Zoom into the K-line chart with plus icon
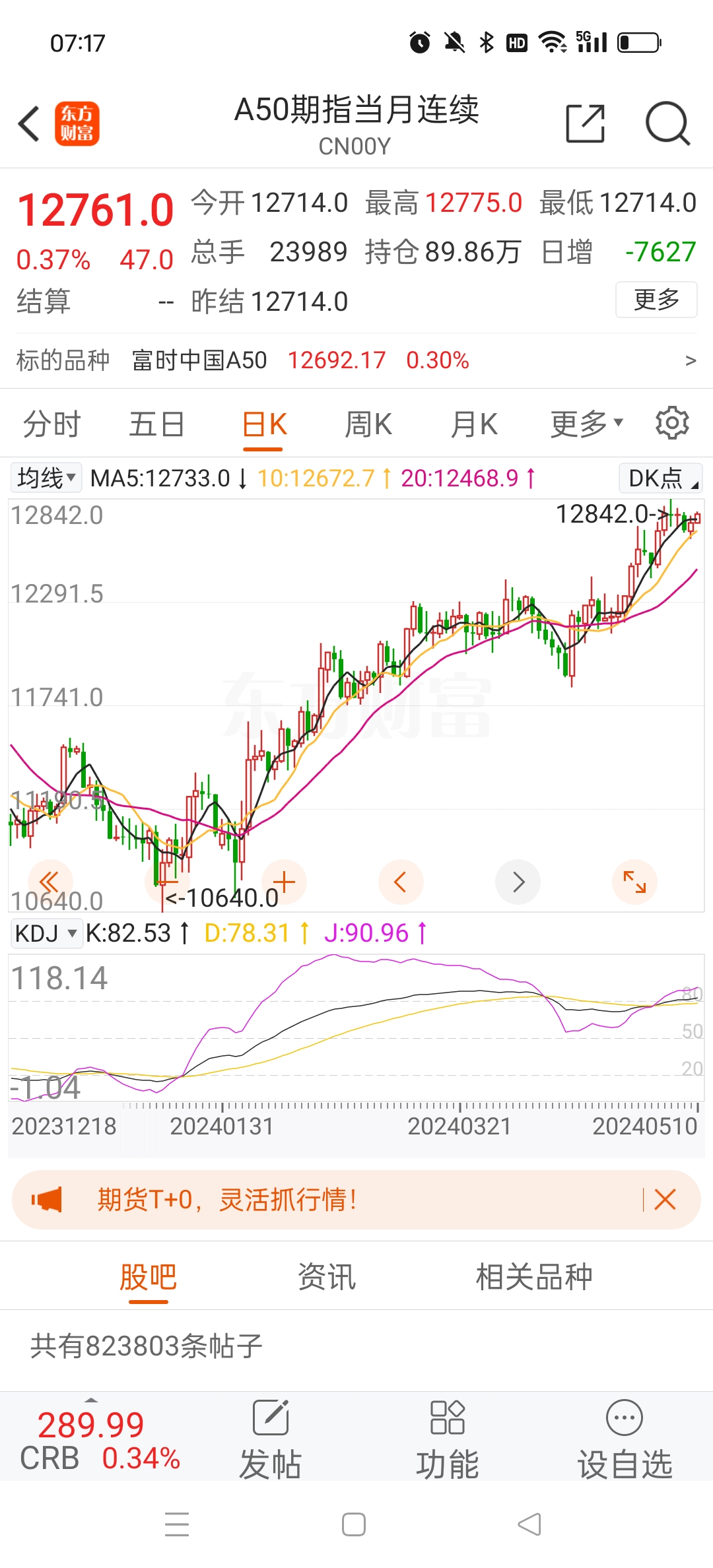 pos(284,882)
